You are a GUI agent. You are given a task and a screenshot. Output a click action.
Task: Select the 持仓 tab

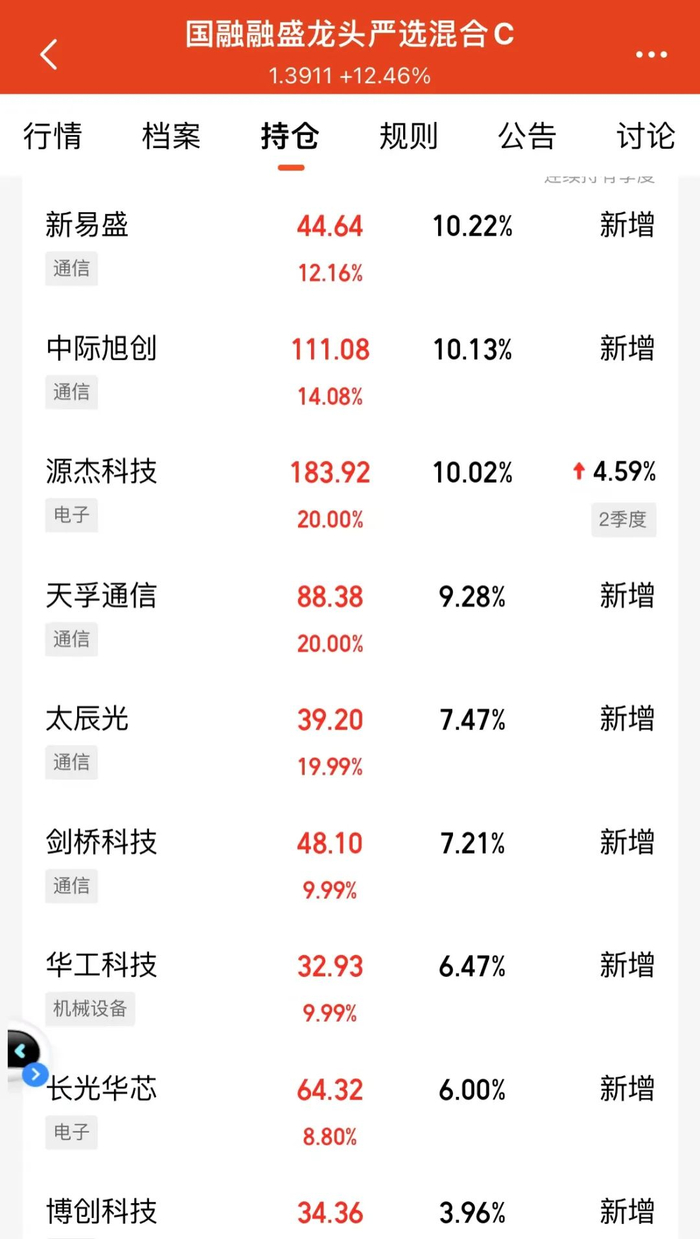coord(290,136)
